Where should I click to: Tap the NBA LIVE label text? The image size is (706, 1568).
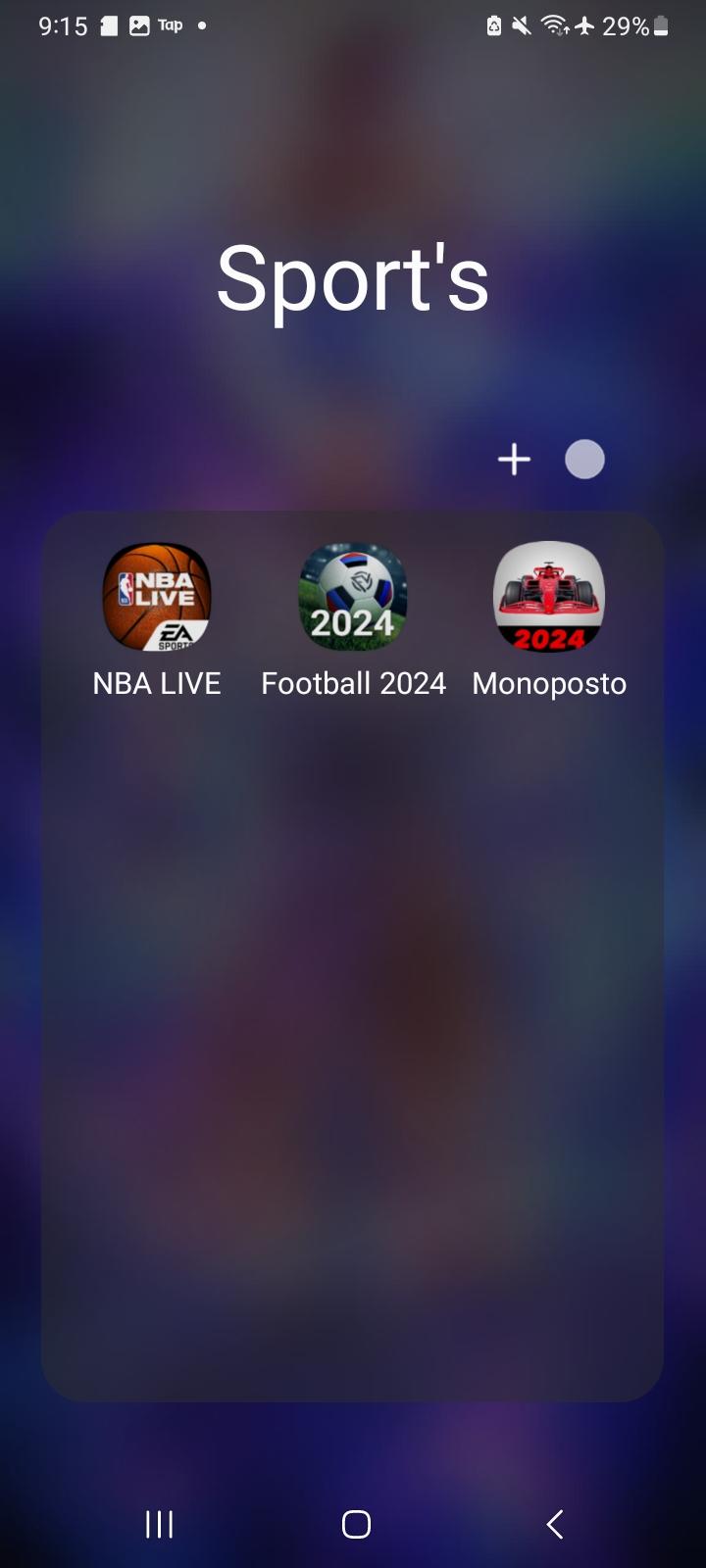(157, 683)
